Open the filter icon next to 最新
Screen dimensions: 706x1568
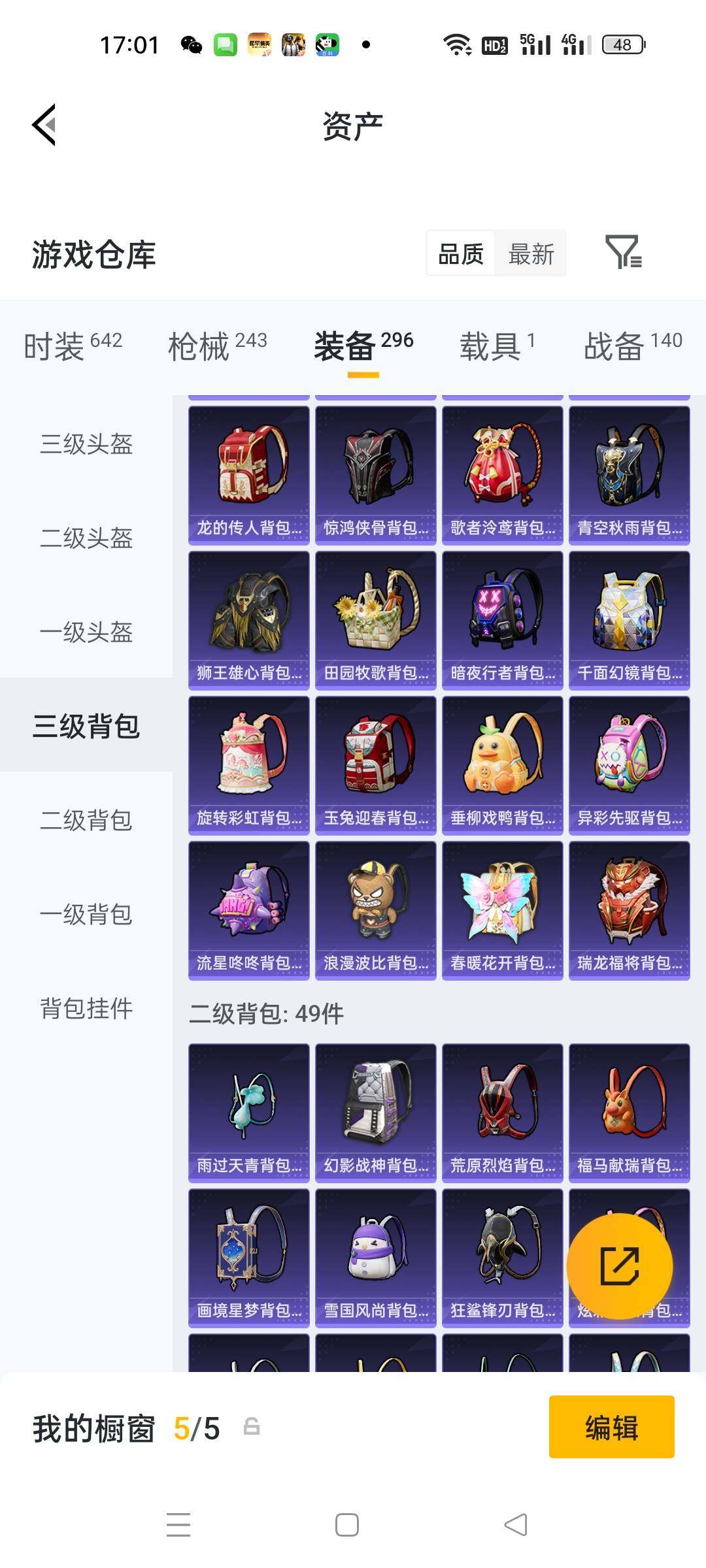tap(623, 253)
